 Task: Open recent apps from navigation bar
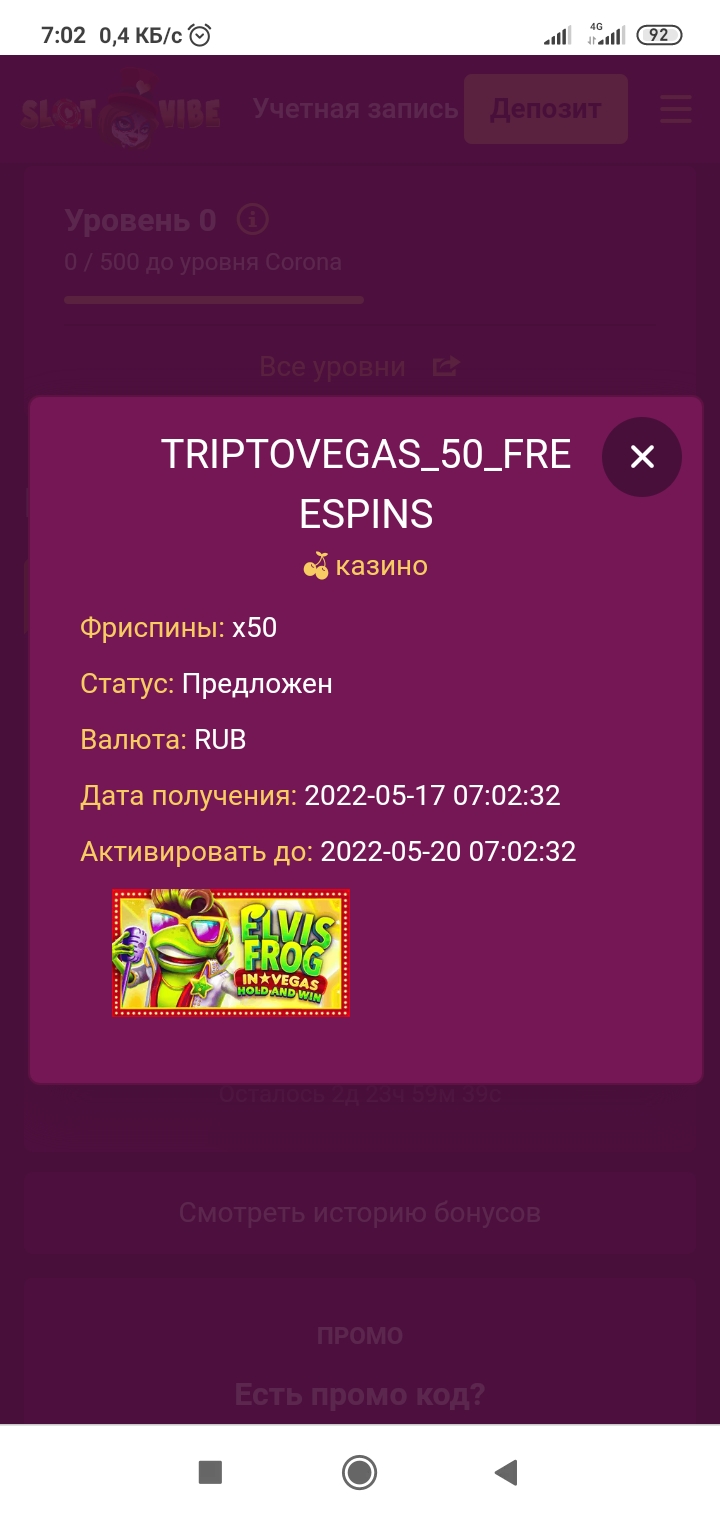pos(210,1472)
